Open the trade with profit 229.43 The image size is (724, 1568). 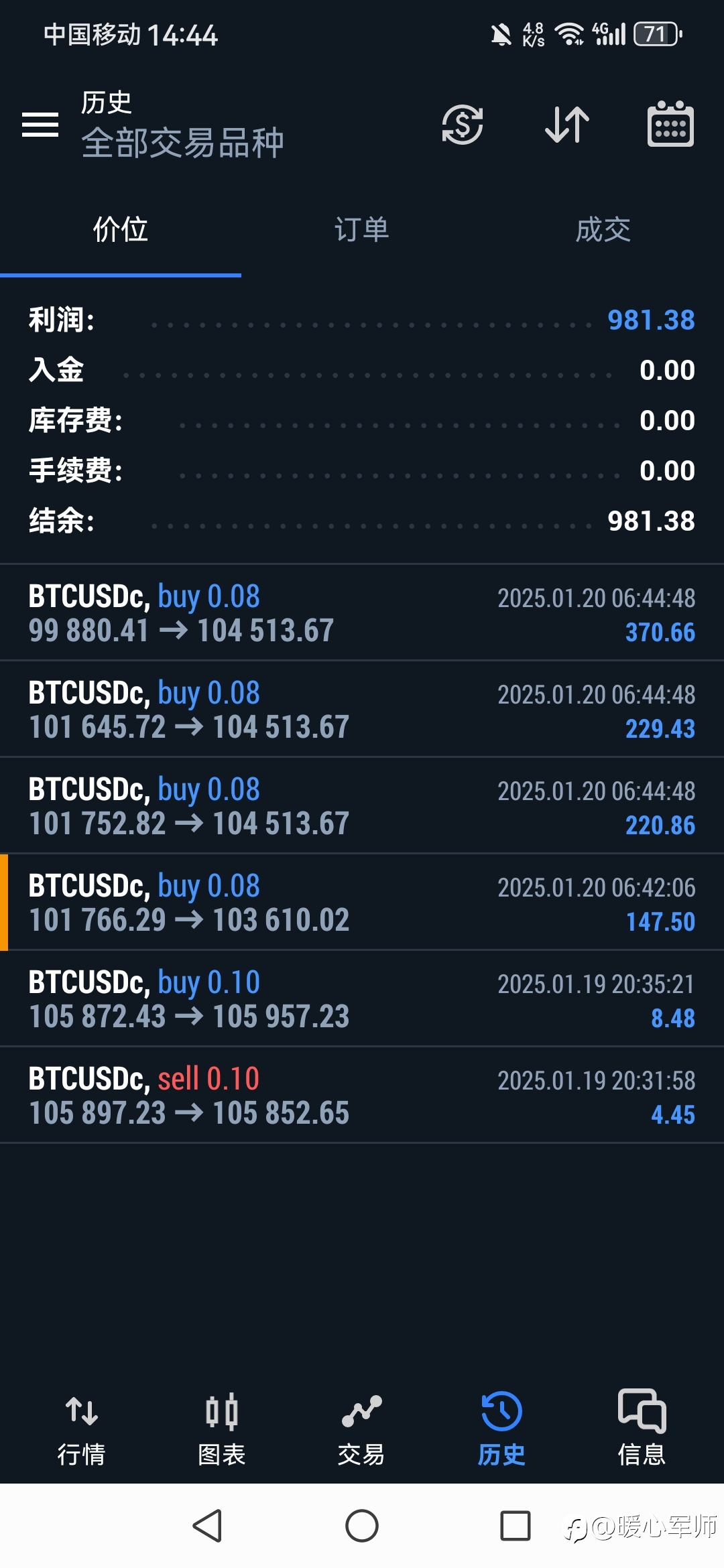coord(362,709)
